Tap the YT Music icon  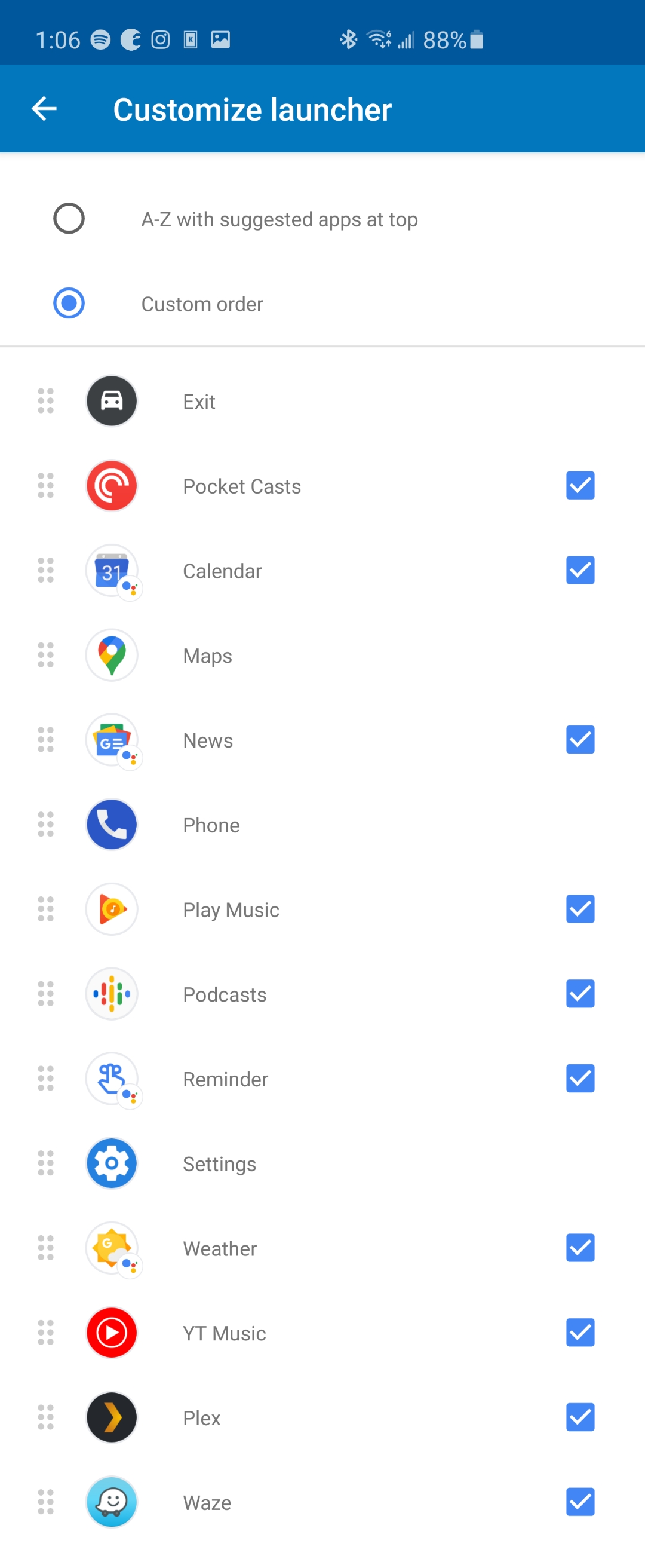(111, 1333)
